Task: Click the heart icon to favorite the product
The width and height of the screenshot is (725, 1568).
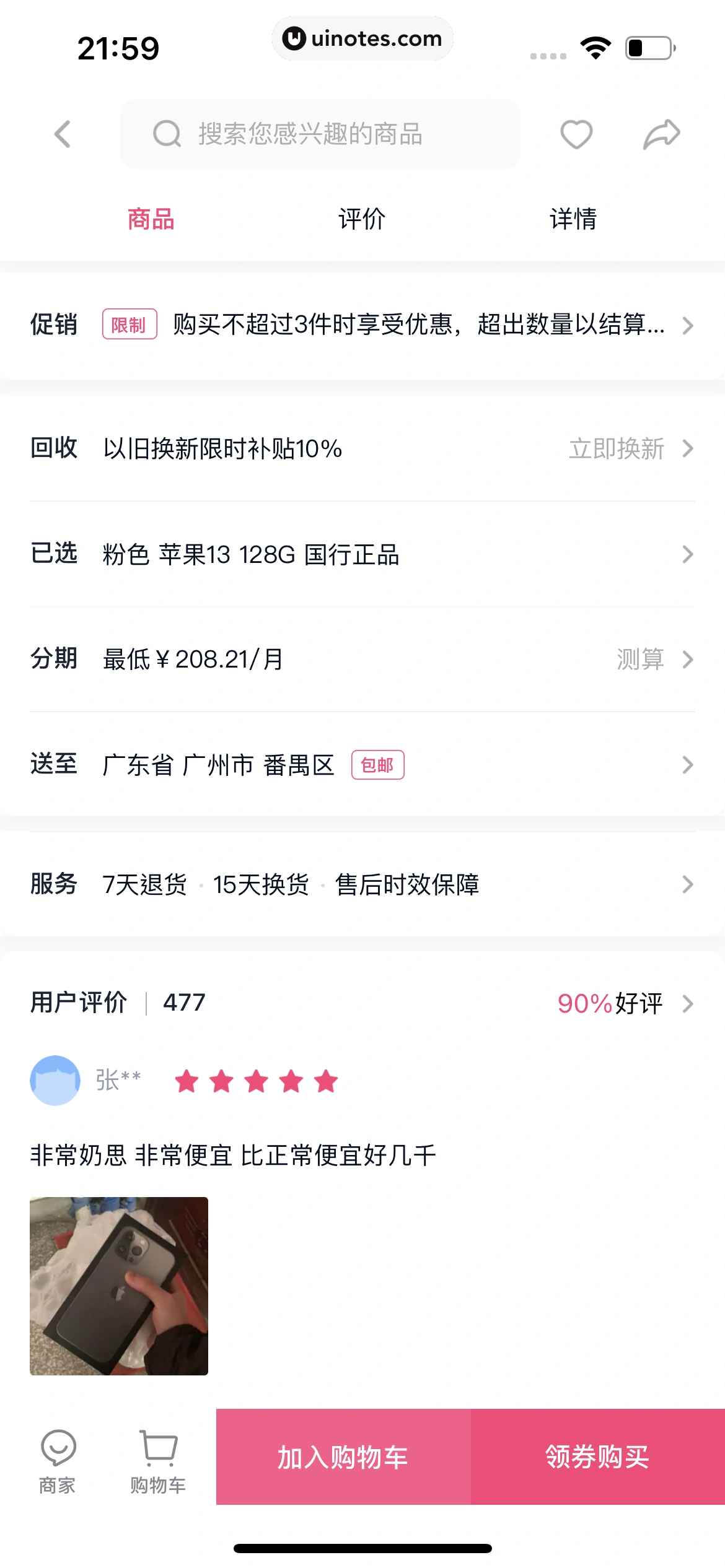Action: [x=575, y=134]
